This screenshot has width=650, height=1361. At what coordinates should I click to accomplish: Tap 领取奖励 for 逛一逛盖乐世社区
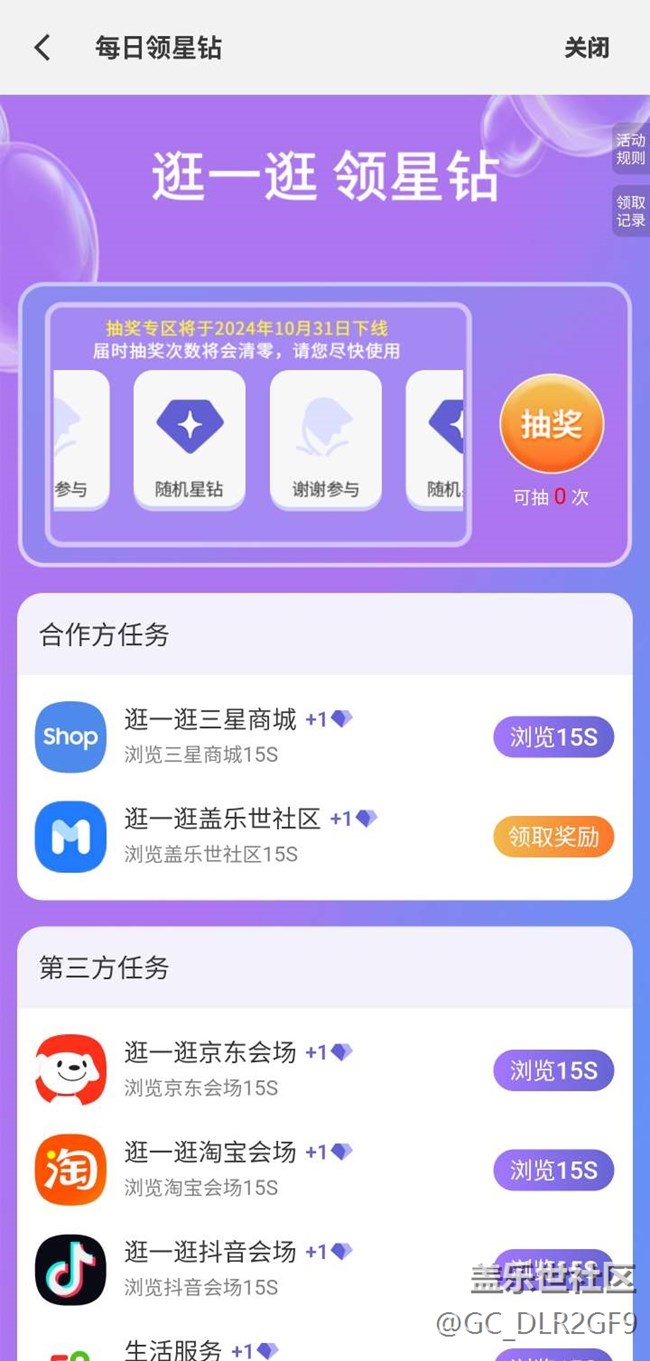pos(553,837)
